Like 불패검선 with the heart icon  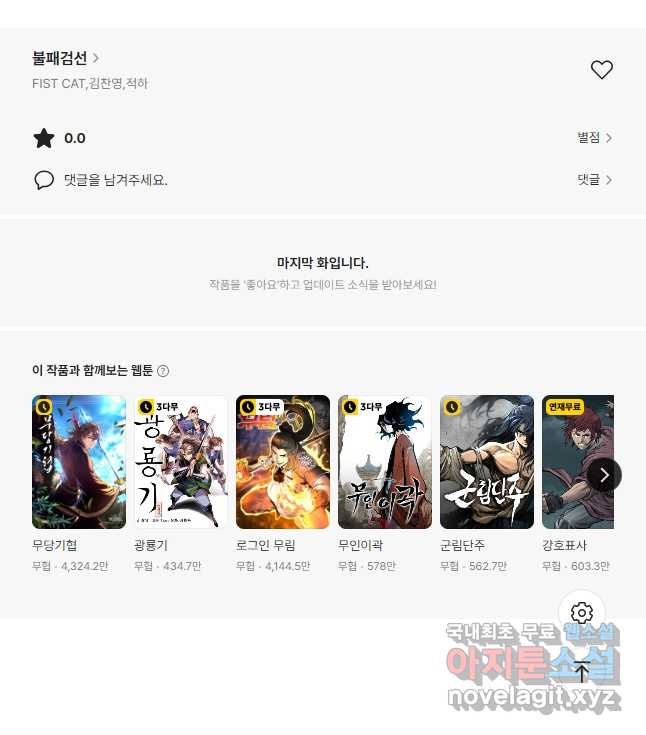coord(601,70)
